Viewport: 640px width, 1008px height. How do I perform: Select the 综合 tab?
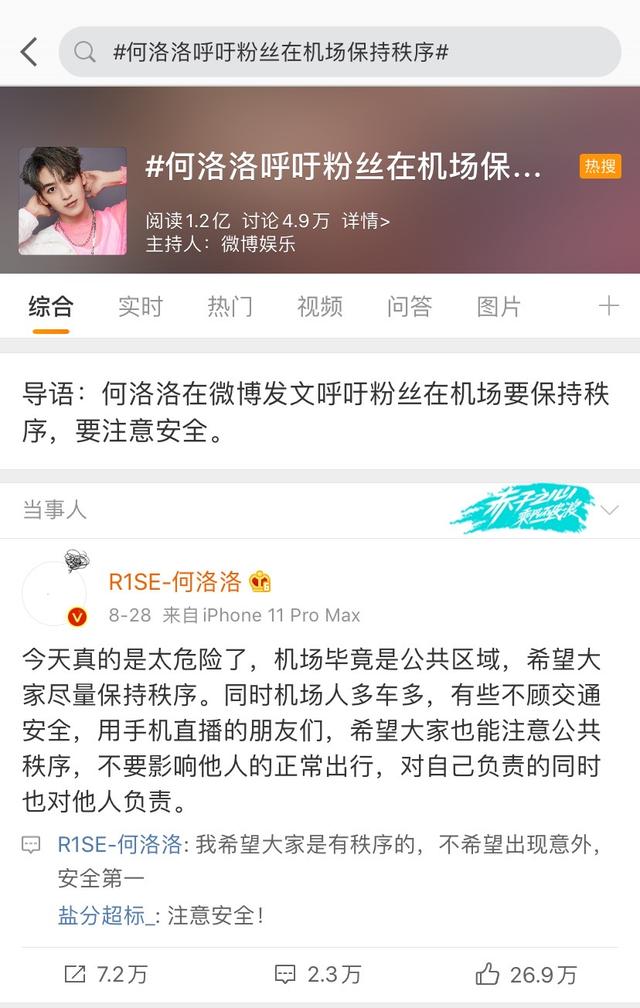pos(50,306)
